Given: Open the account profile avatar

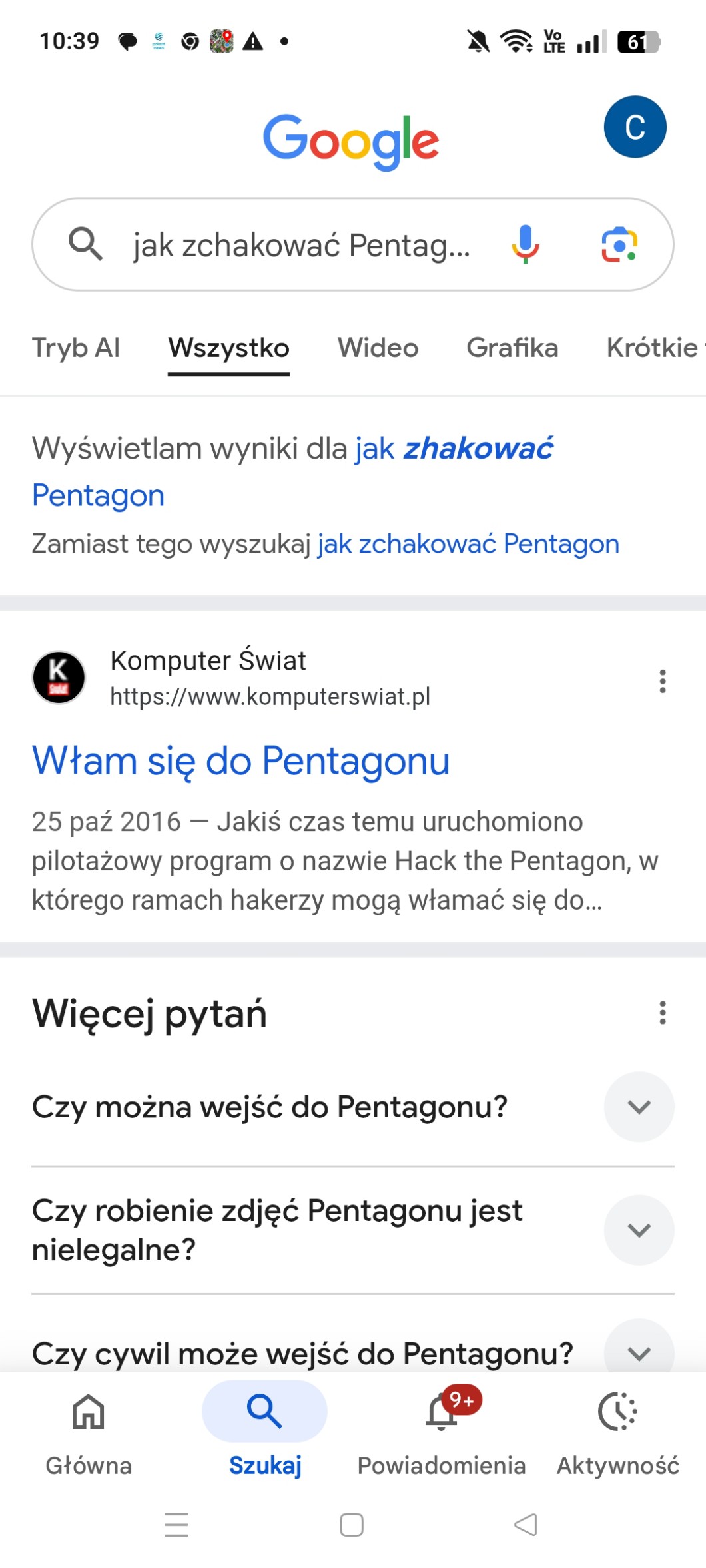Looking at the screenshot, I should click(635, 127).
